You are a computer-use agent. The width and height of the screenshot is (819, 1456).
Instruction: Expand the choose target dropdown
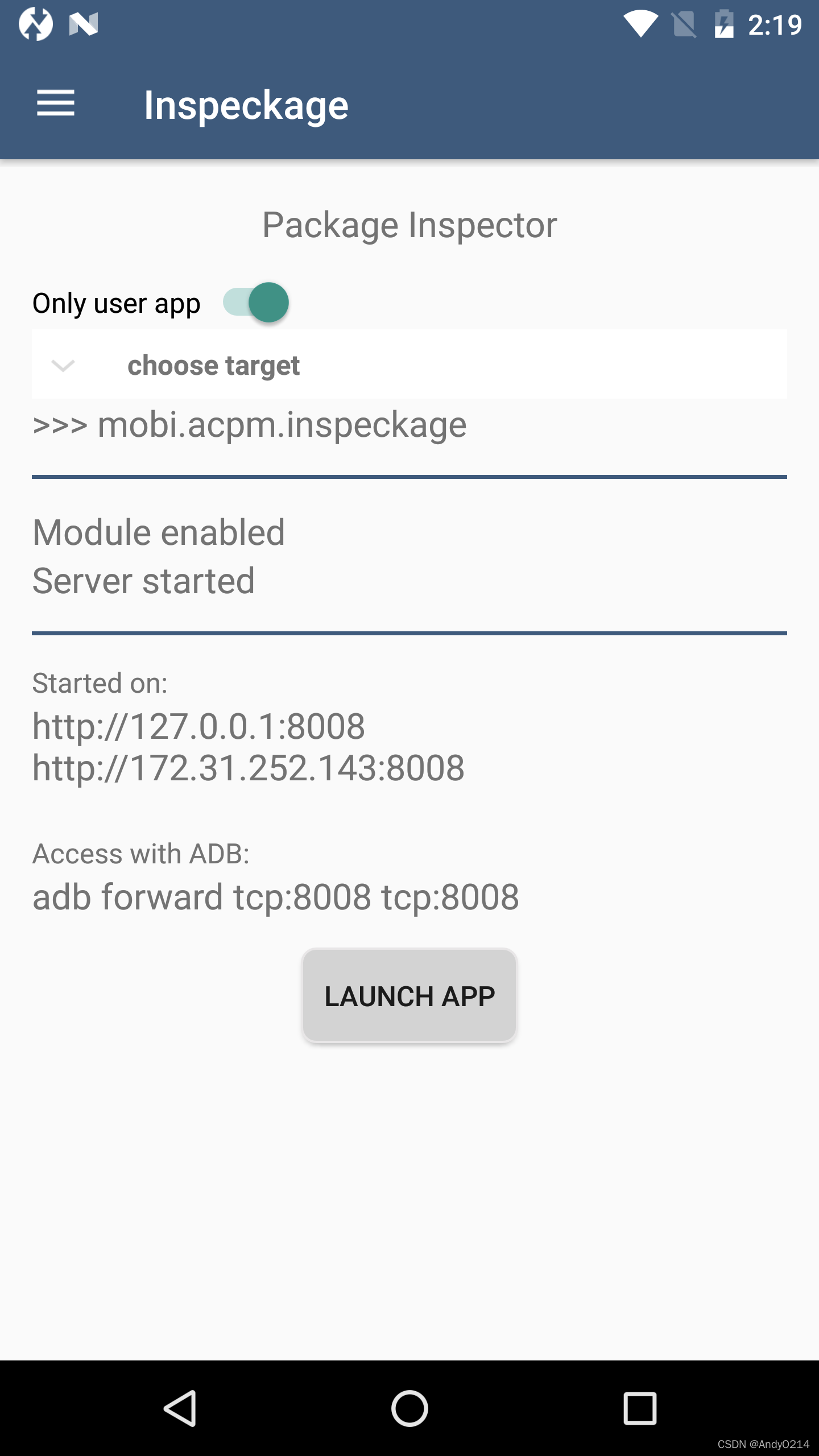coord(408,365)
